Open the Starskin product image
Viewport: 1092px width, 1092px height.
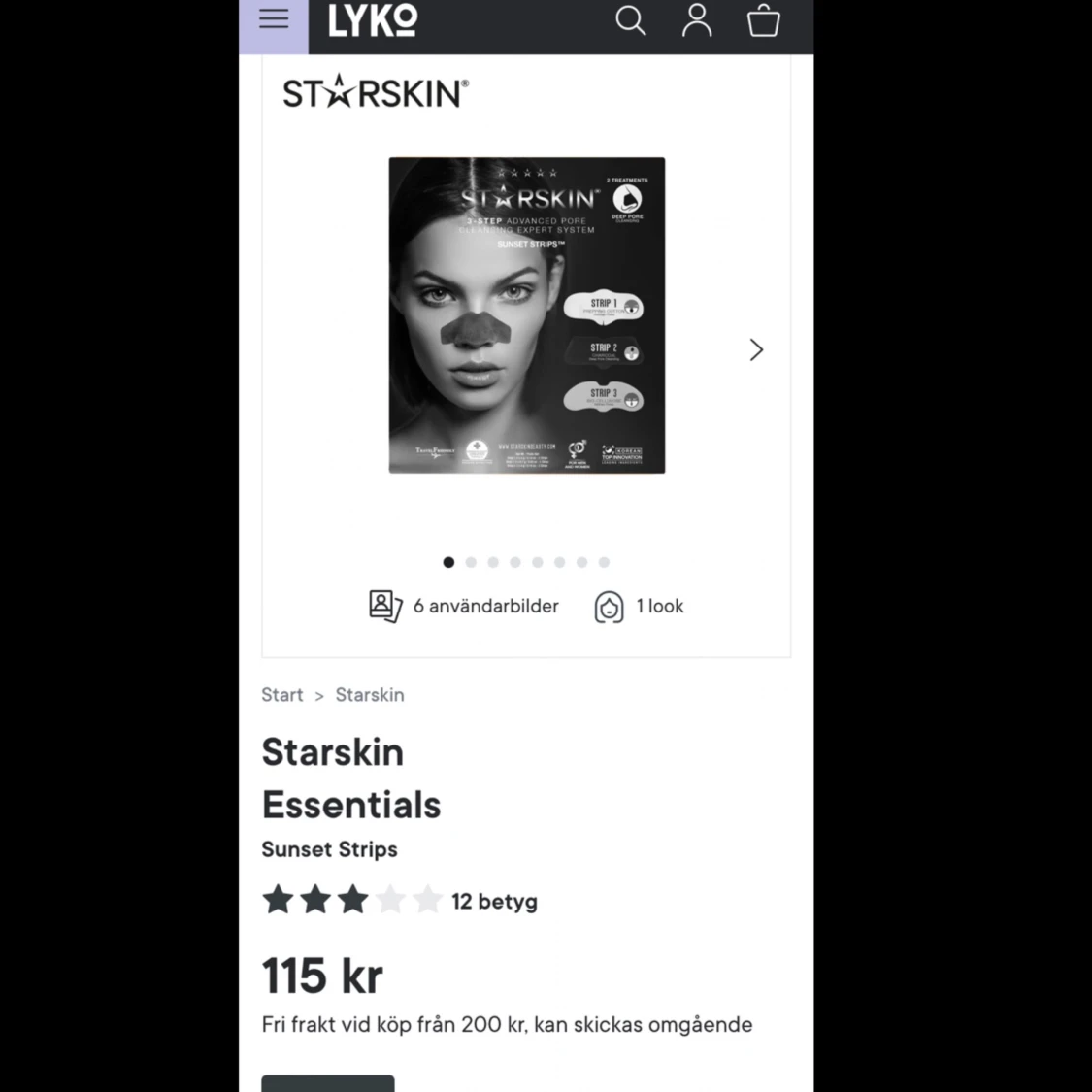(x=527, y=315)
